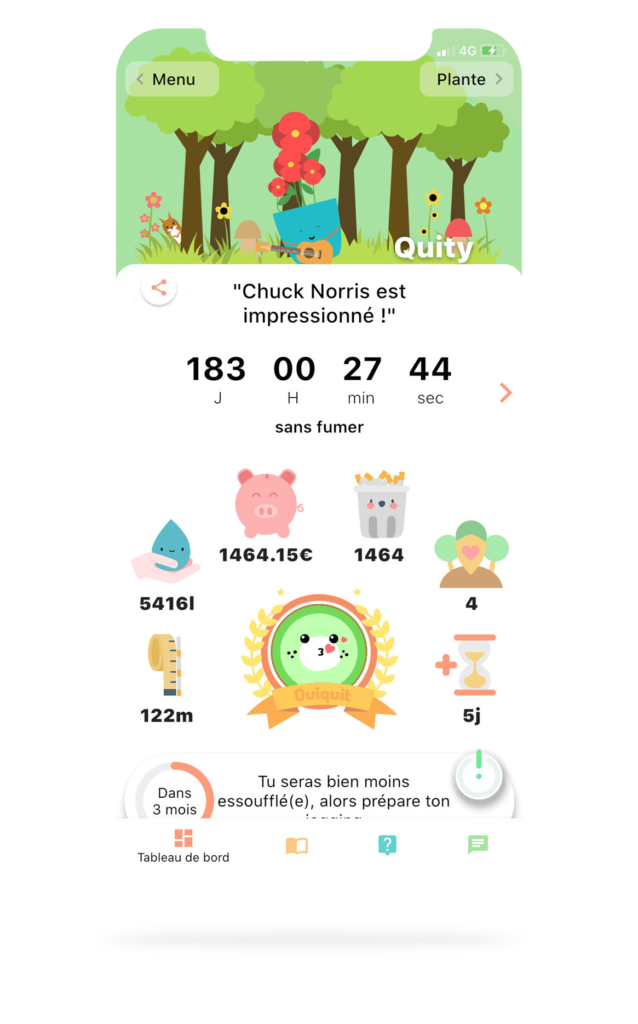Switch to the book tab
The width and height of the screenshot is (638, 1024).
click(297, 846)
